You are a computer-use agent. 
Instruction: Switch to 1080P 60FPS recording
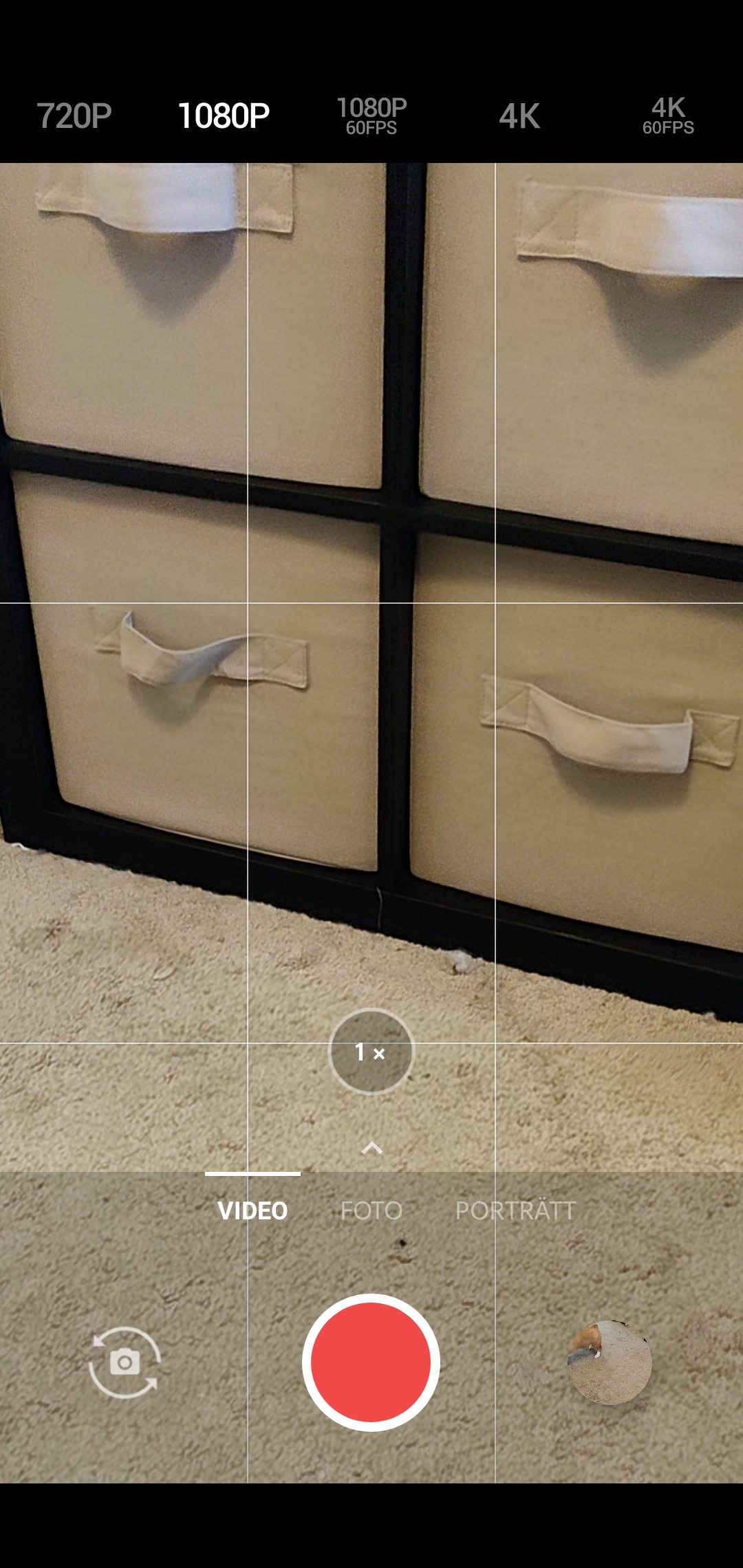(371, 116)
